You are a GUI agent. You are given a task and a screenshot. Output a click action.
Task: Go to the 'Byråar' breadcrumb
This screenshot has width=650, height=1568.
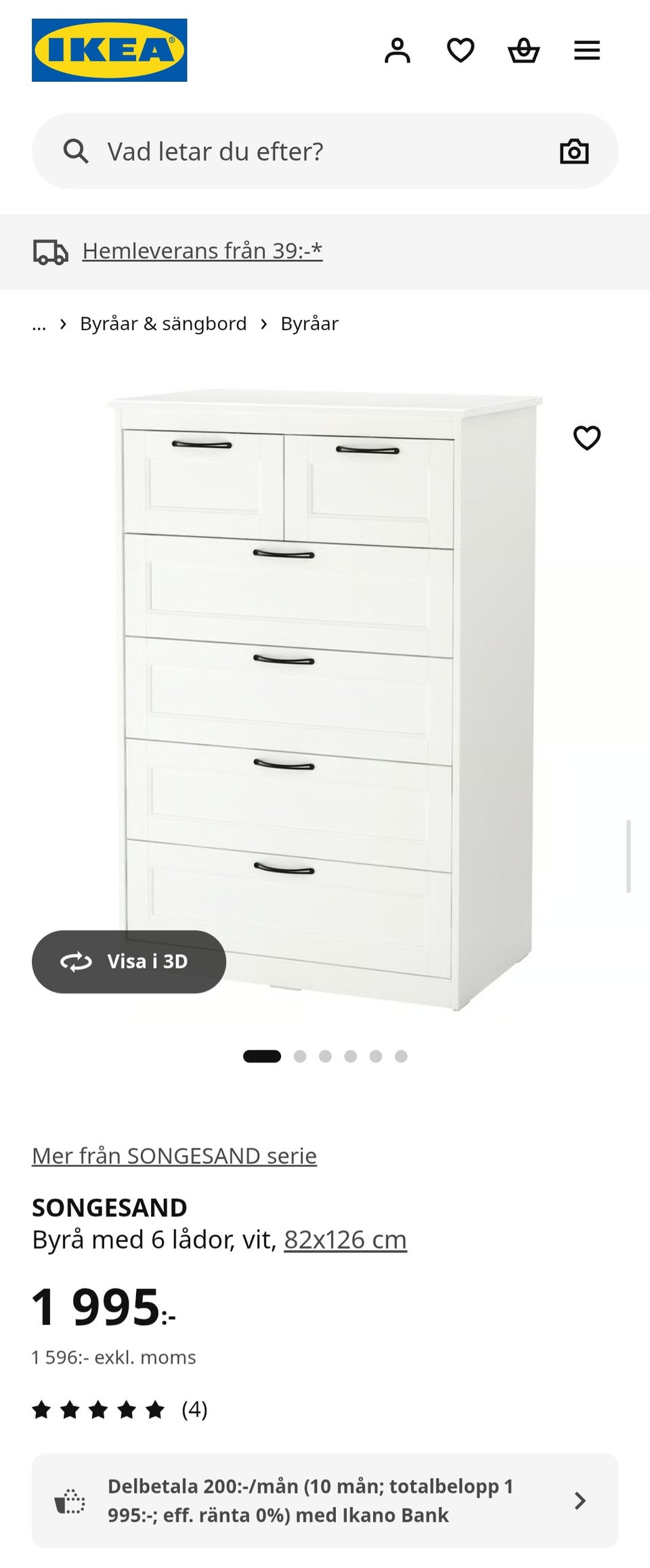pos(309,324)
